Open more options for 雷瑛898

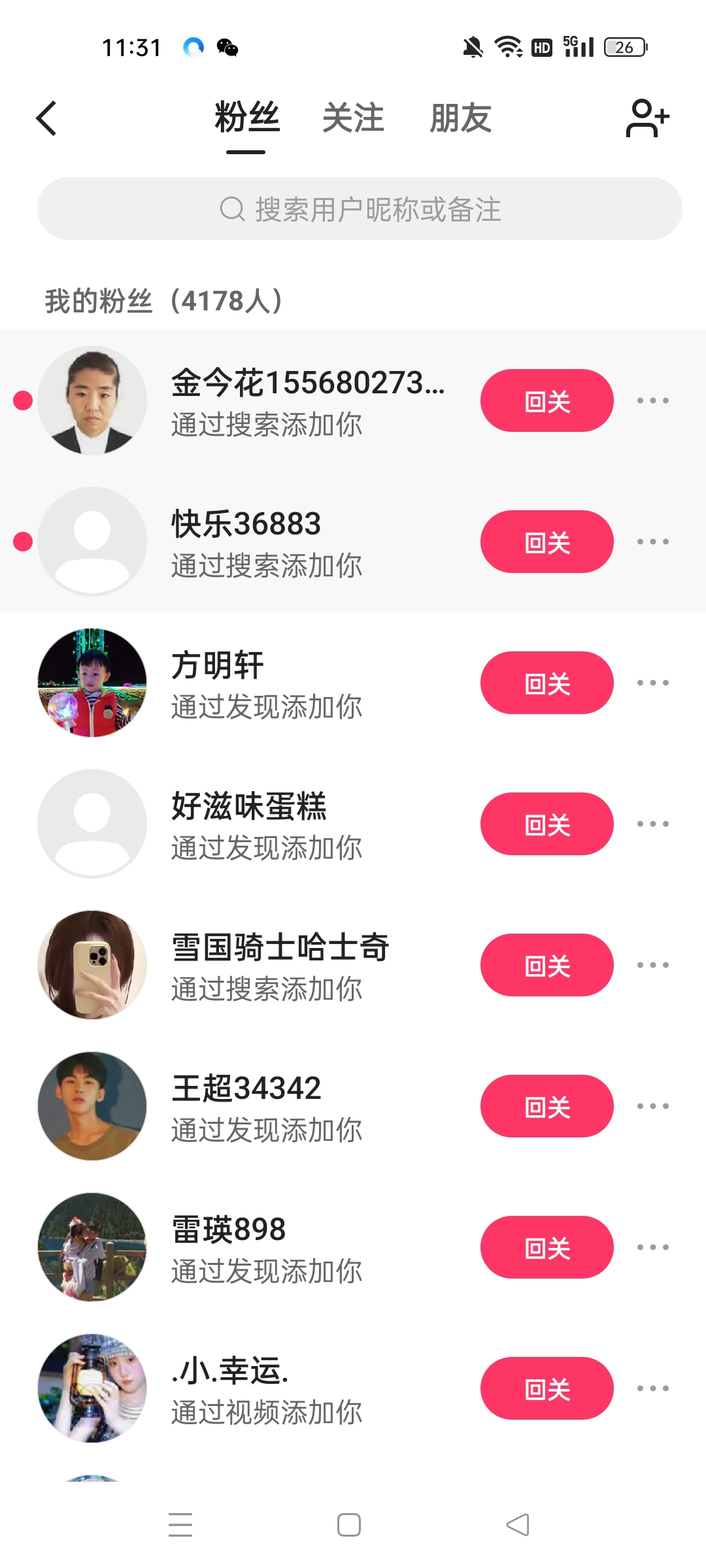coord(653,1247)
